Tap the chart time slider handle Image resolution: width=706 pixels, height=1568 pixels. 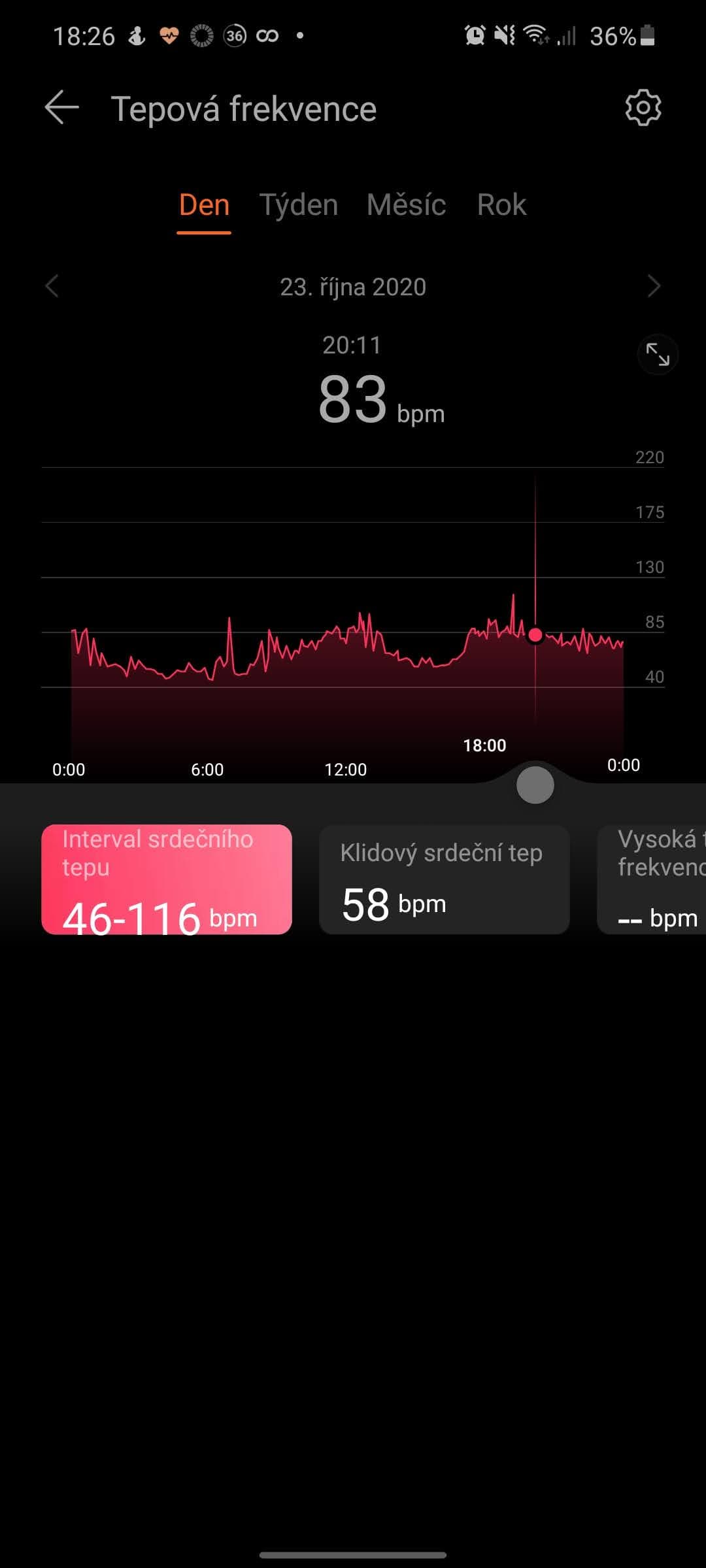[535, 785]
